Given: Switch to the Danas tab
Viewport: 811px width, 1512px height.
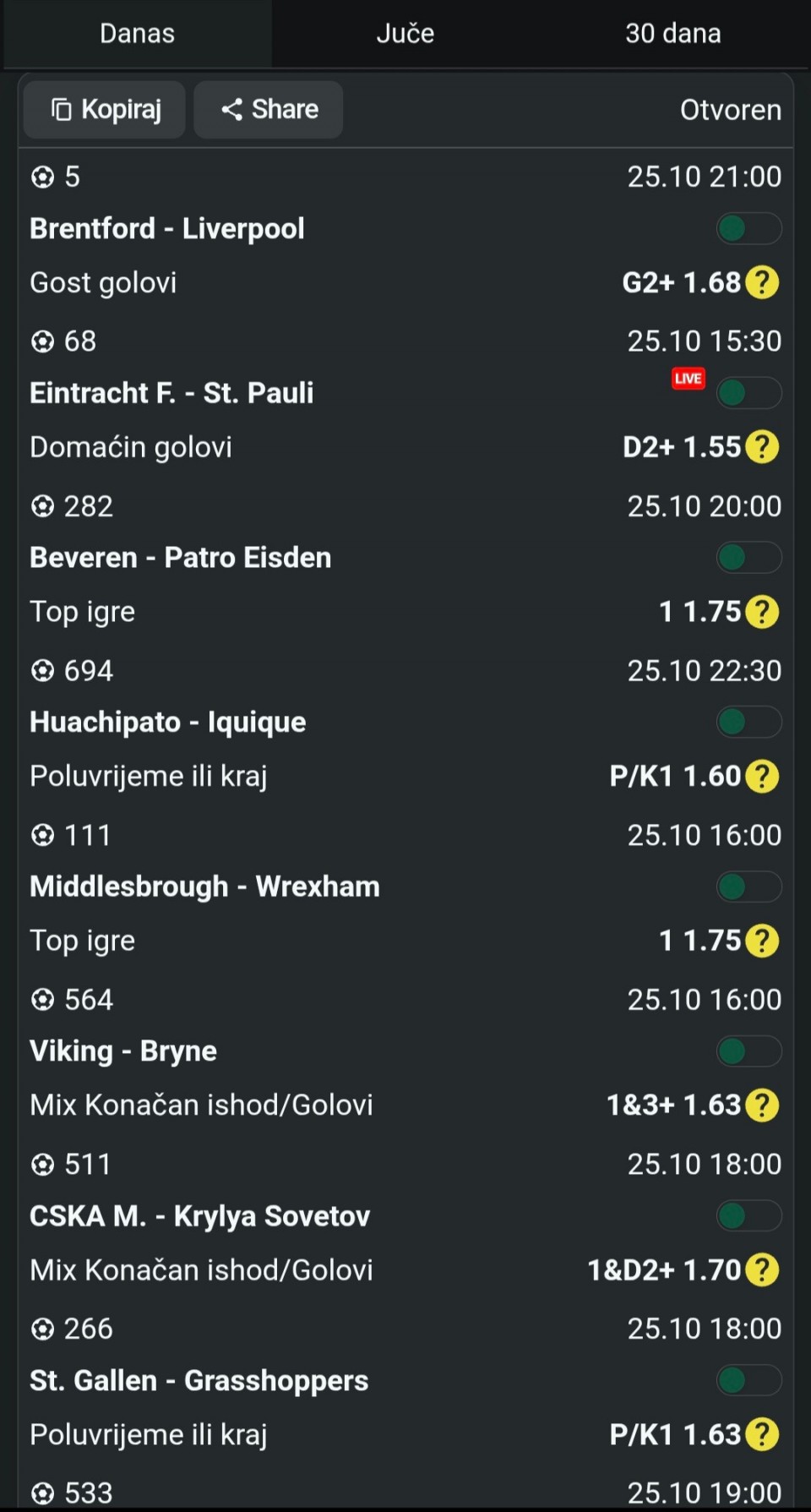Looking at the screenshot, I should (x=137, y=34).
